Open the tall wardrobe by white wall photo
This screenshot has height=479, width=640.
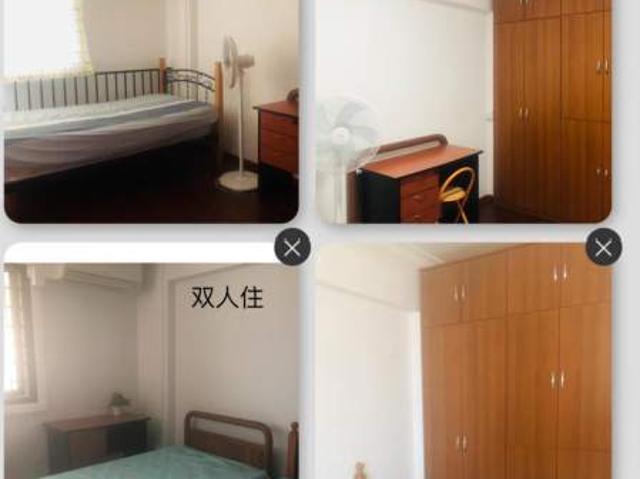point(463,370)
